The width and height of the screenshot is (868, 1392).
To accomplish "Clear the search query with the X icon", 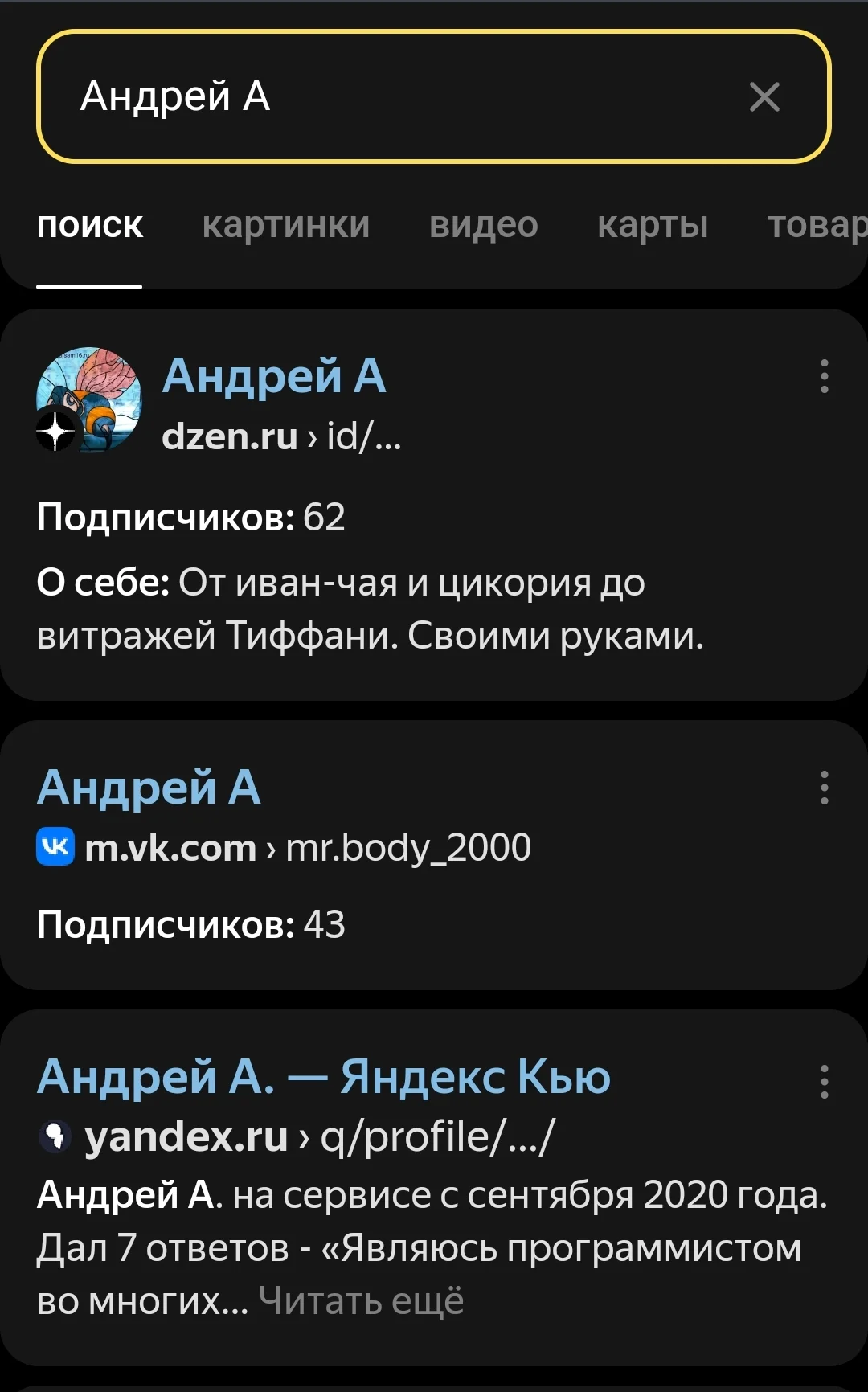I will 765,97.
